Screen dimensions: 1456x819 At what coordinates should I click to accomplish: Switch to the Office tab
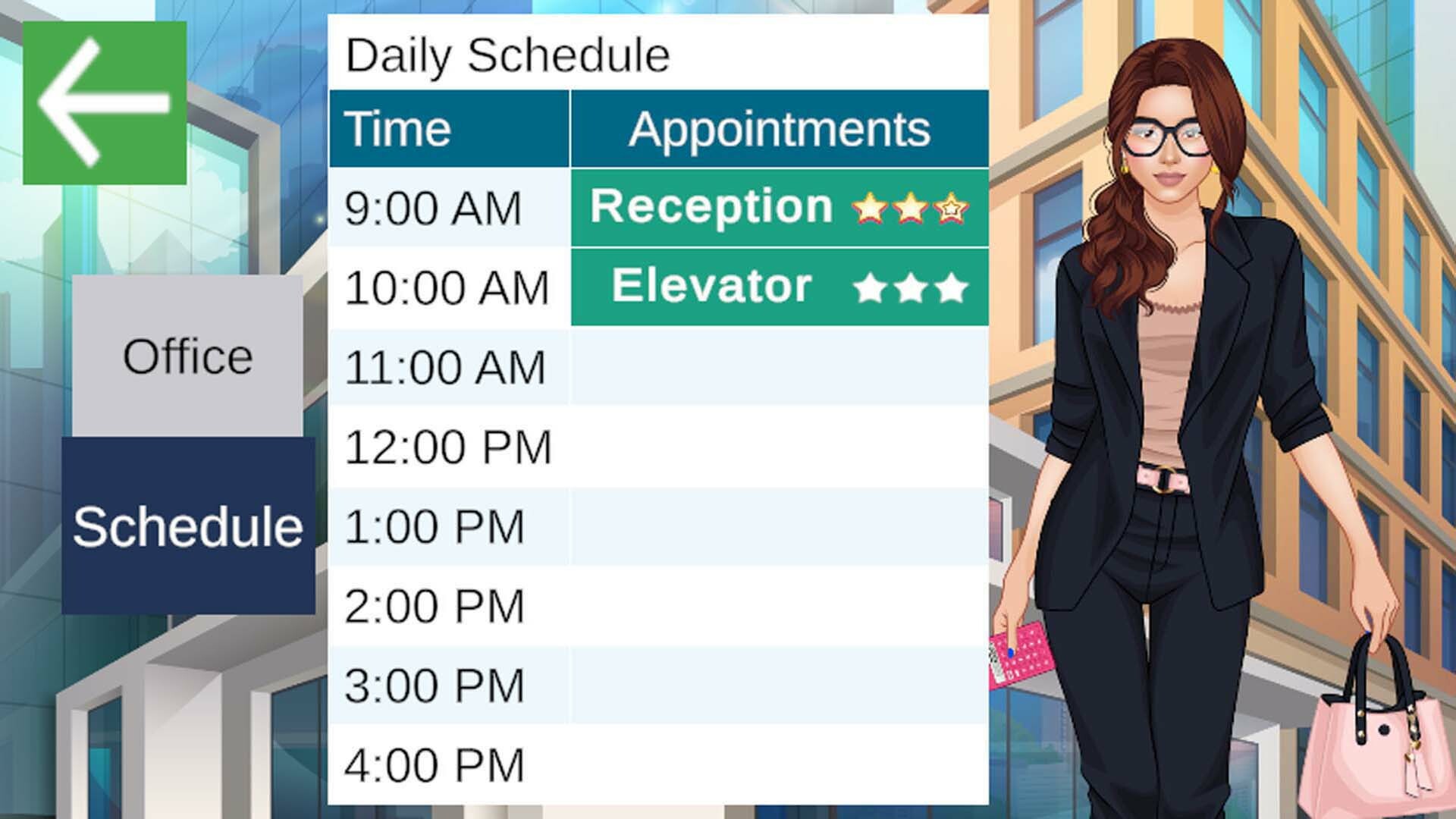point(187,356)
